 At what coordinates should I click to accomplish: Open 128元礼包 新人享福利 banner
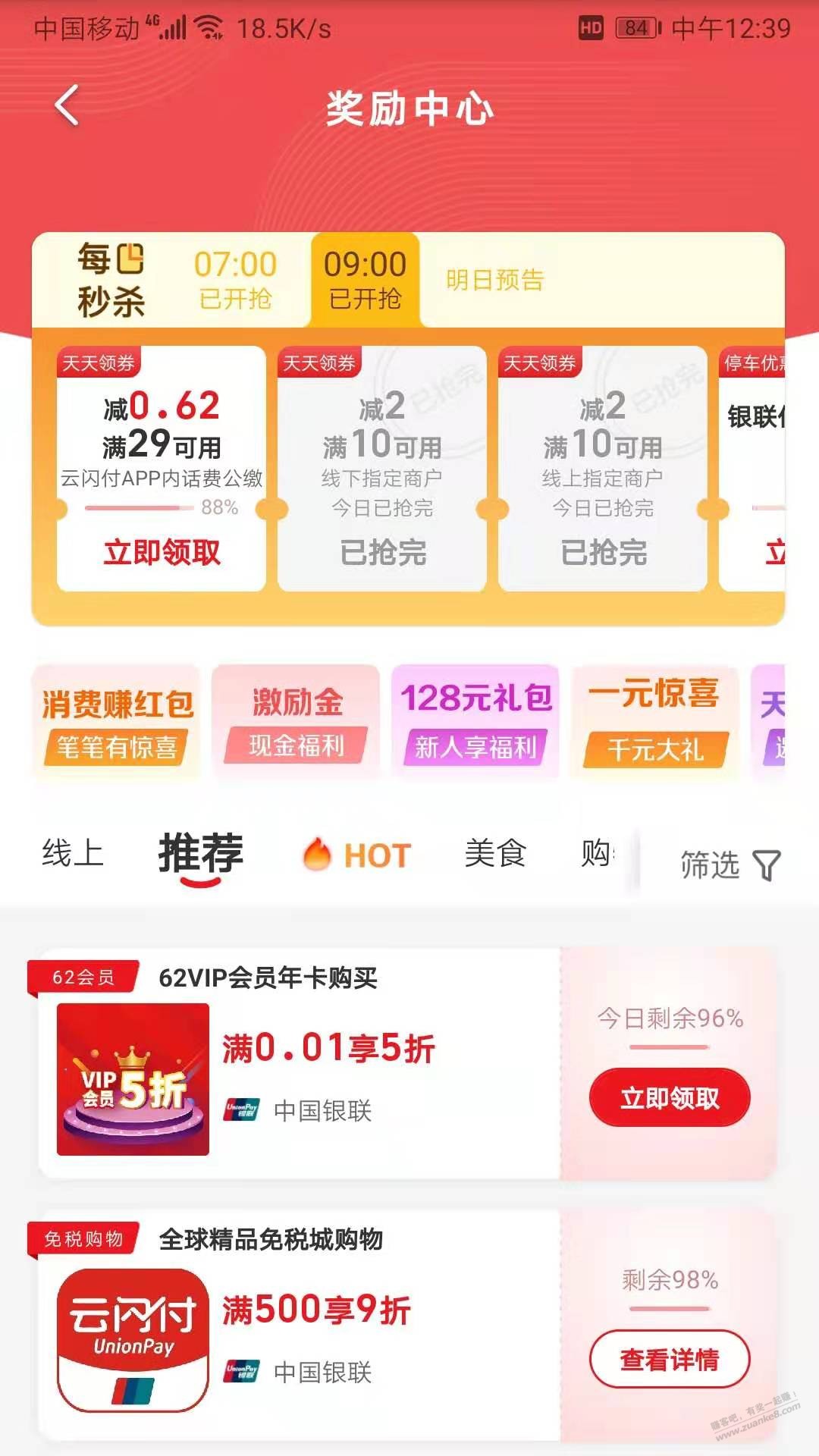tap(475, 722)
